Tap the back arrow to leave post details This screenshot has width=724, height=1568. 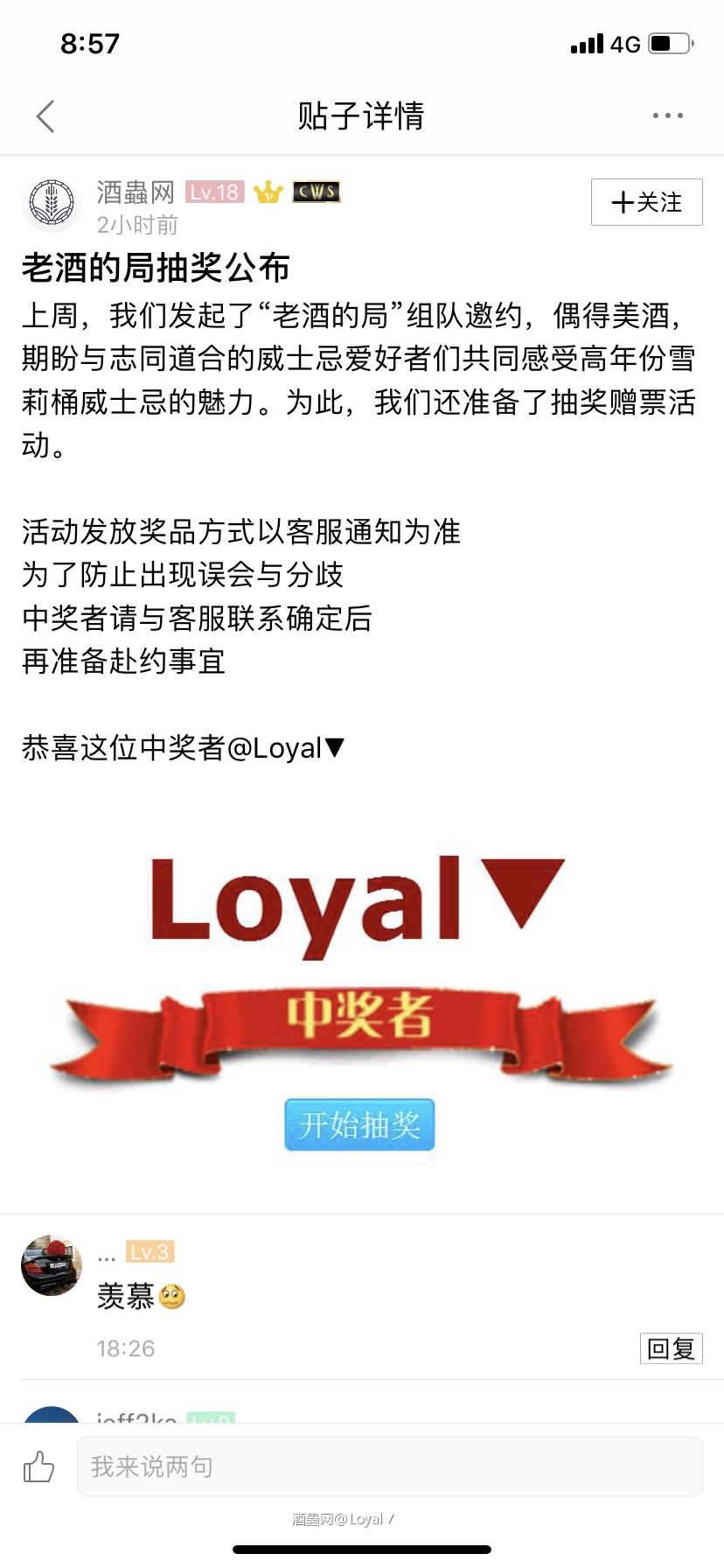[x=45, y=115]
